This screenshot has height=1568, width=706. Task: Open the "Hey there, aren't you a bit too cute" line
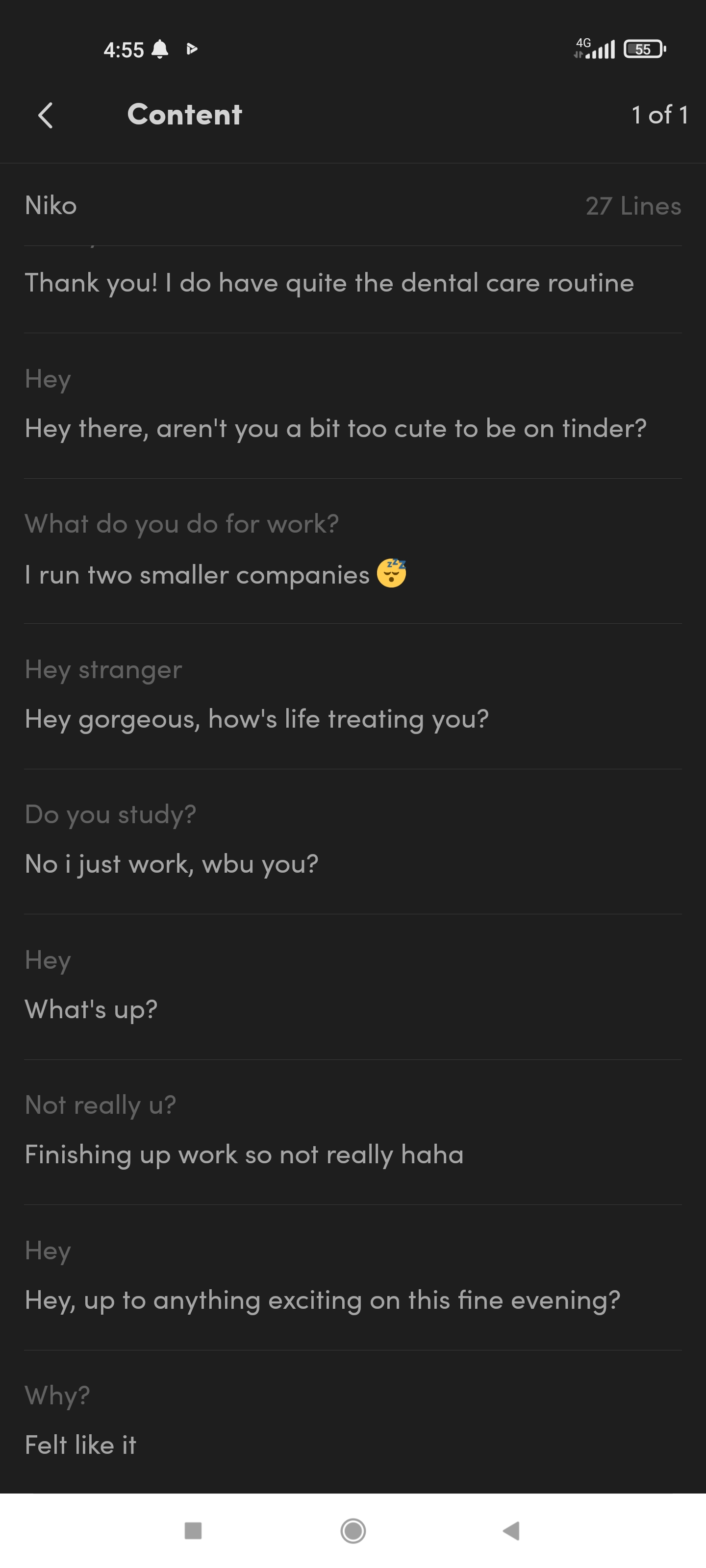[x=335, y=429]
